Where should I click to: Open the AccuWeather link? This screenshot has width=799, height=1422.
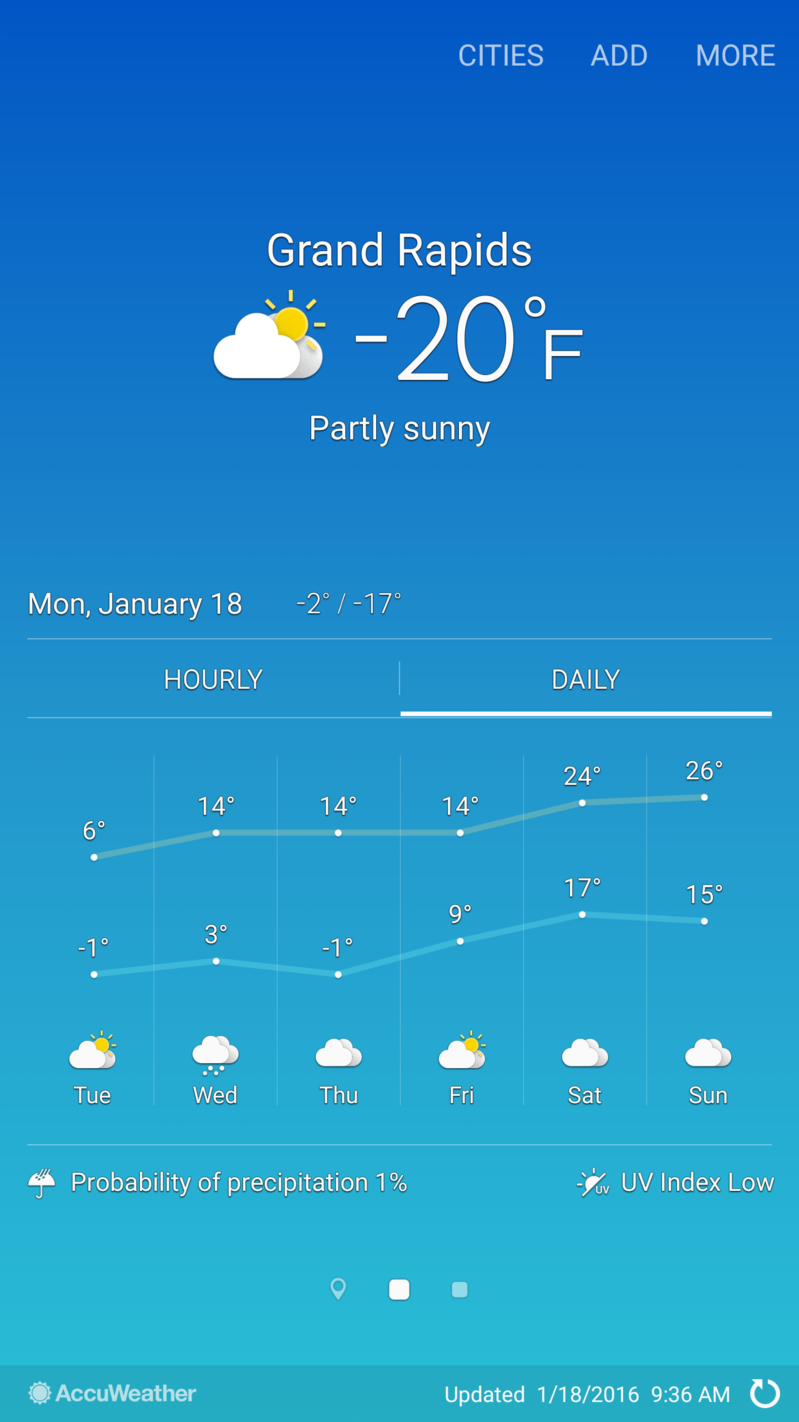pyautogui.click(x=112, y=1392)
